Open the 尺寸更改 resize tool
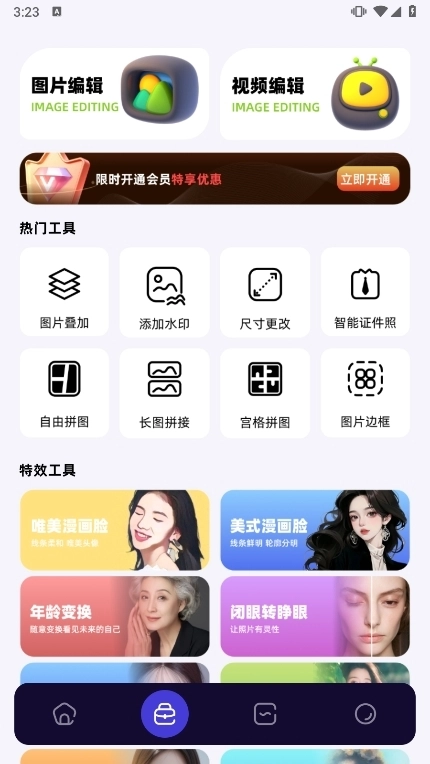Screen dimensions: 430x764 (265, 292)
